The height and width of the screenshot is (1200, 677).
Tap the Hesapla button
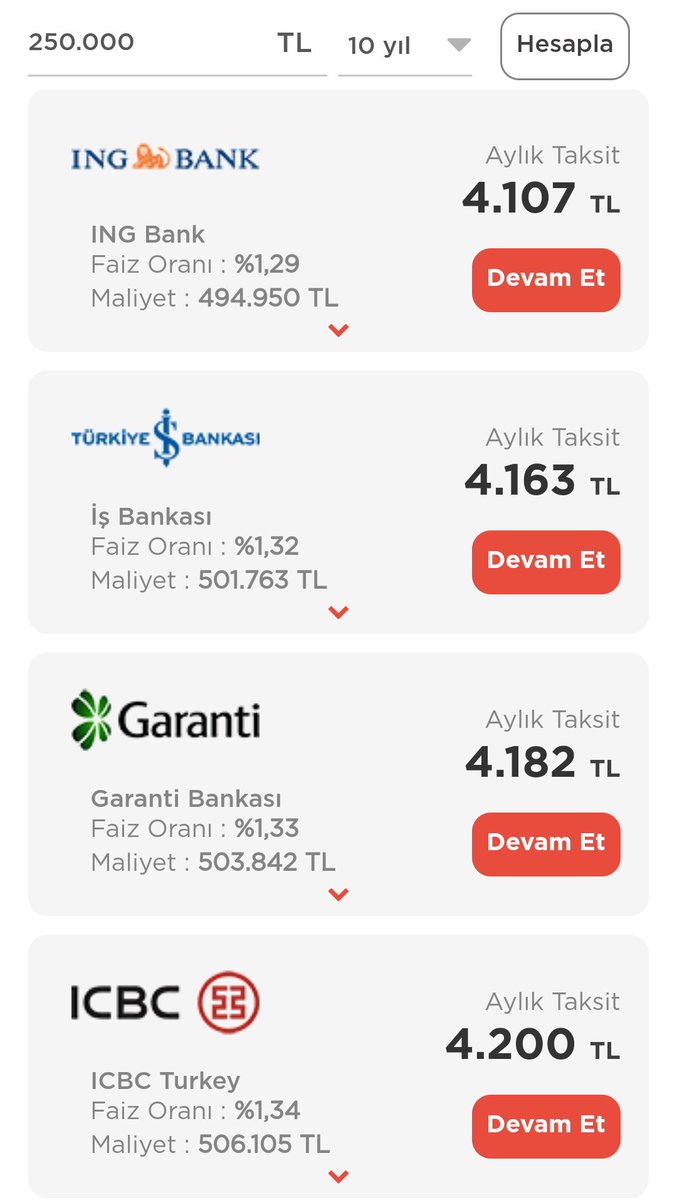pyautogui.click(x=565, y=46)
